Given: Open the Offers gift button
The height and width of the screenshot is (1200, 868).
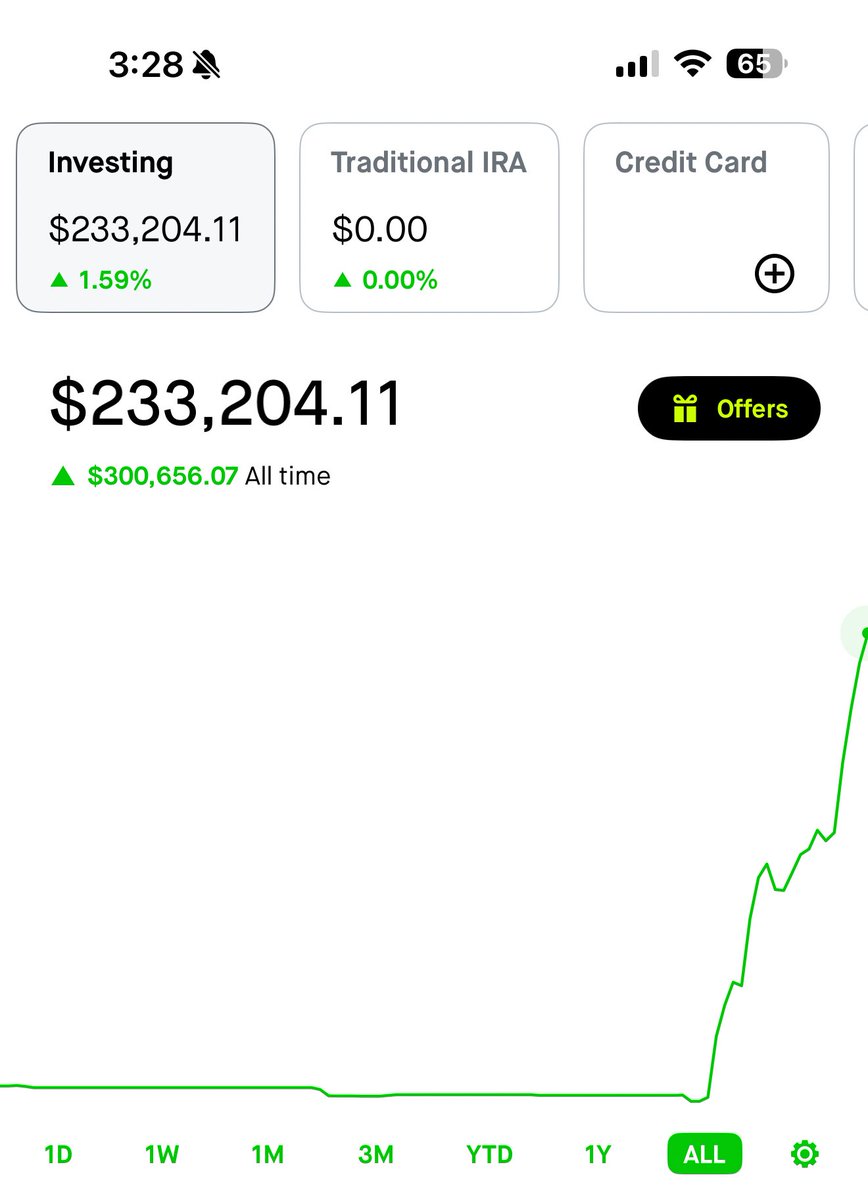Looking at the screenshot, I should coord(729,408).
